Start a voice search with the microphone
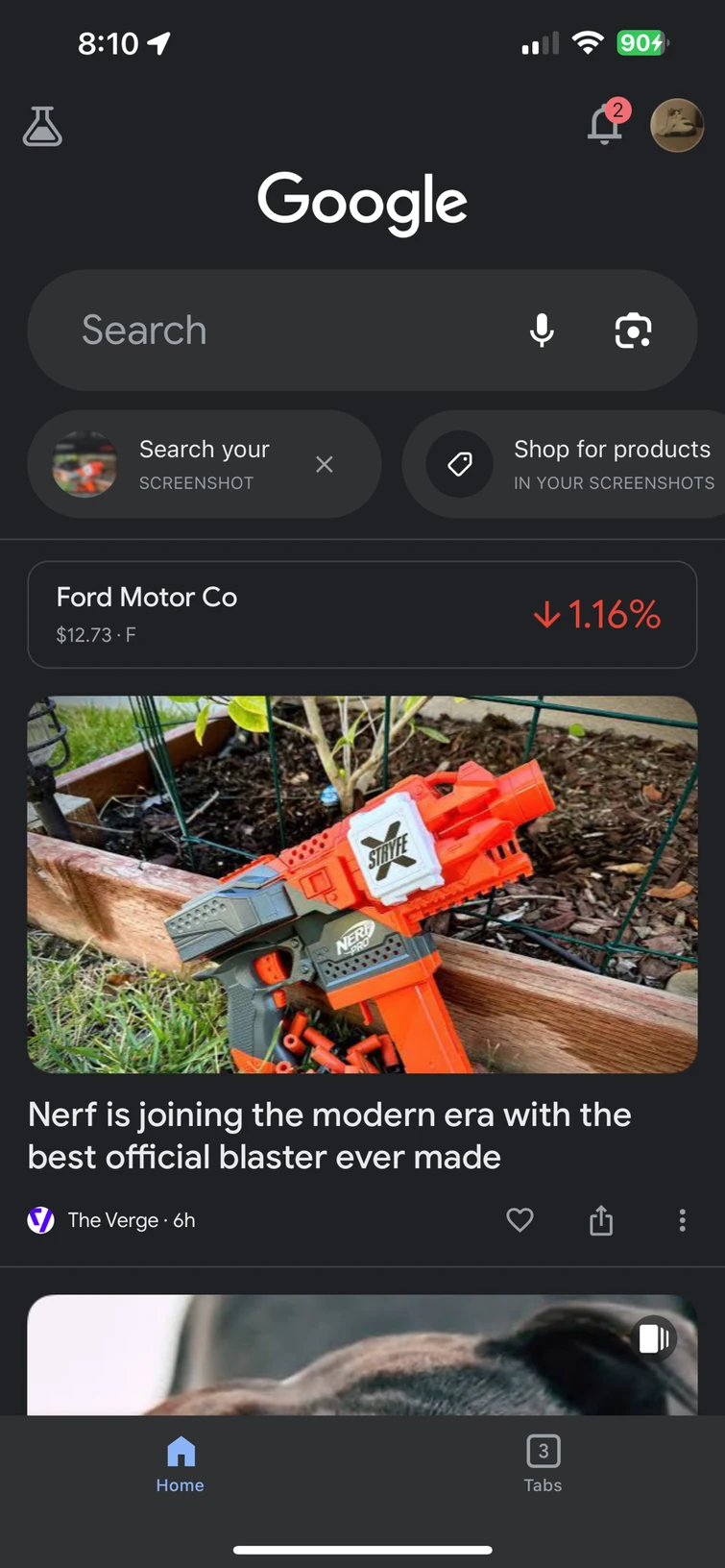The image size is (725, 1568). click(x=542, y=330)
